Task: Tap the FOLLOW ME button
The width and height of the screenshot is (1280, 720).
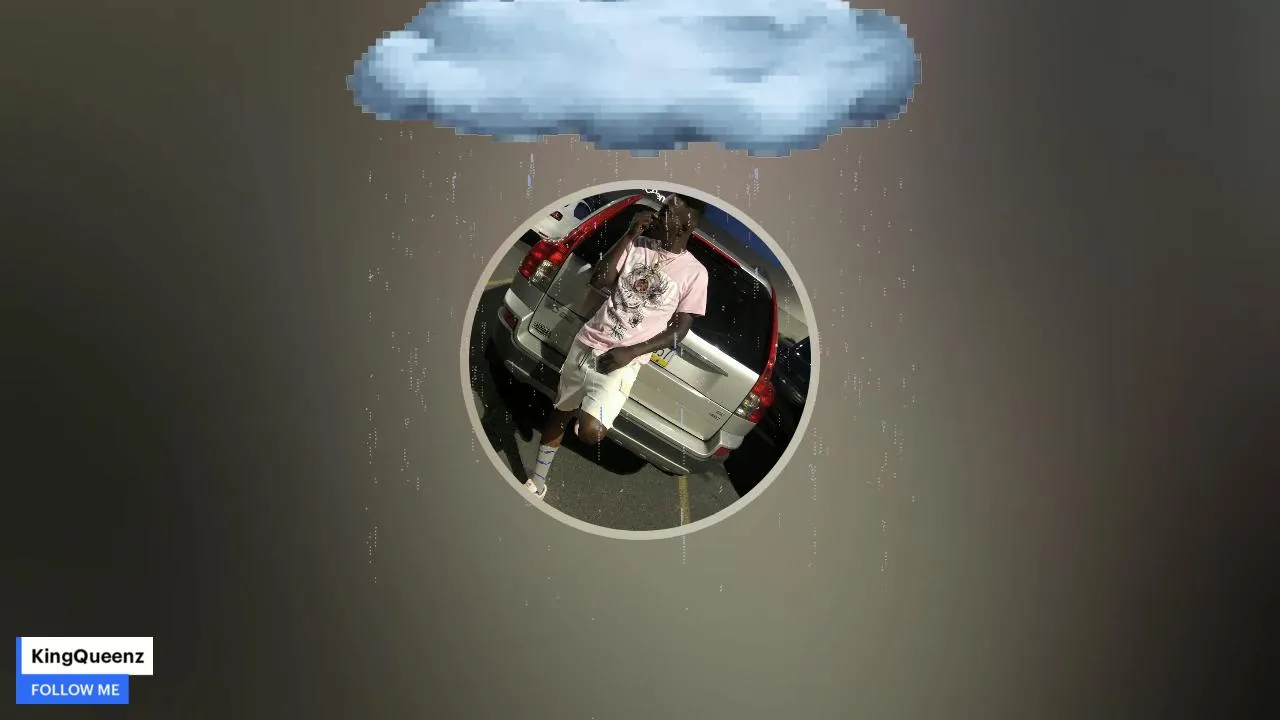Action: click(x=73, y=690)
